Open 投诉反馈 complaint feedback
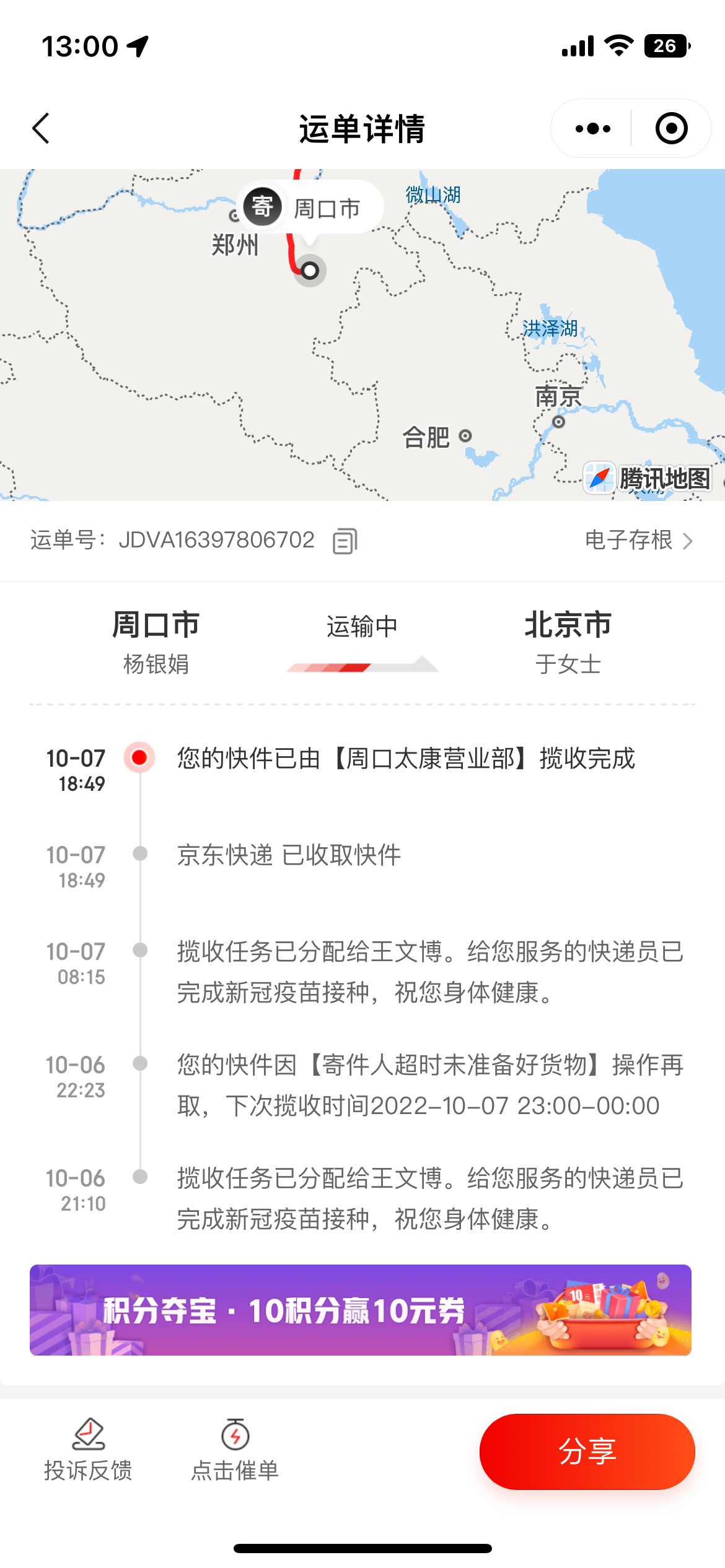Screen dimensions: 725x1568 [88, 1449]
